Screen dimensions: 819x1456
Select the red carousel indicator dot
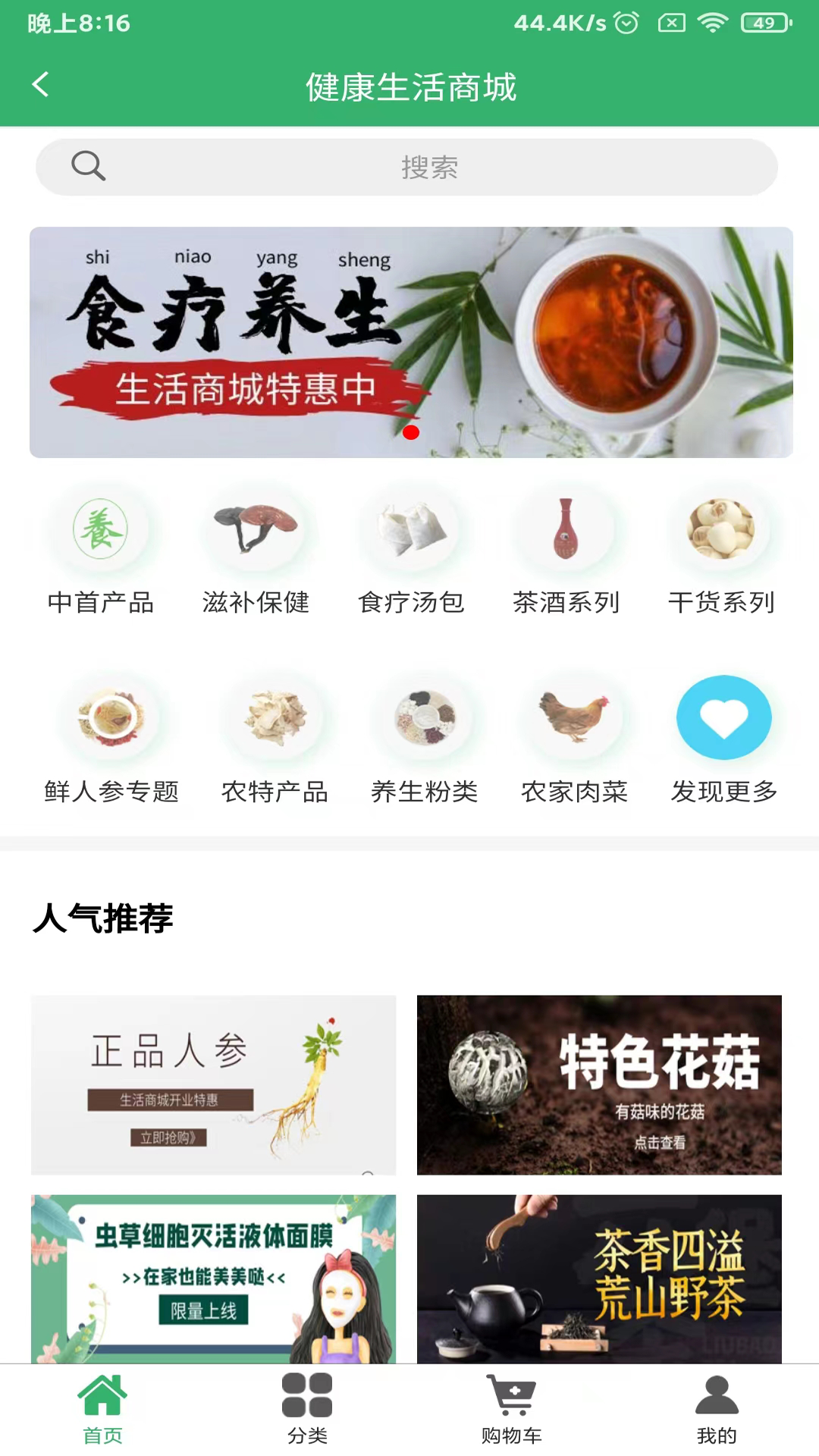[412, 432]
